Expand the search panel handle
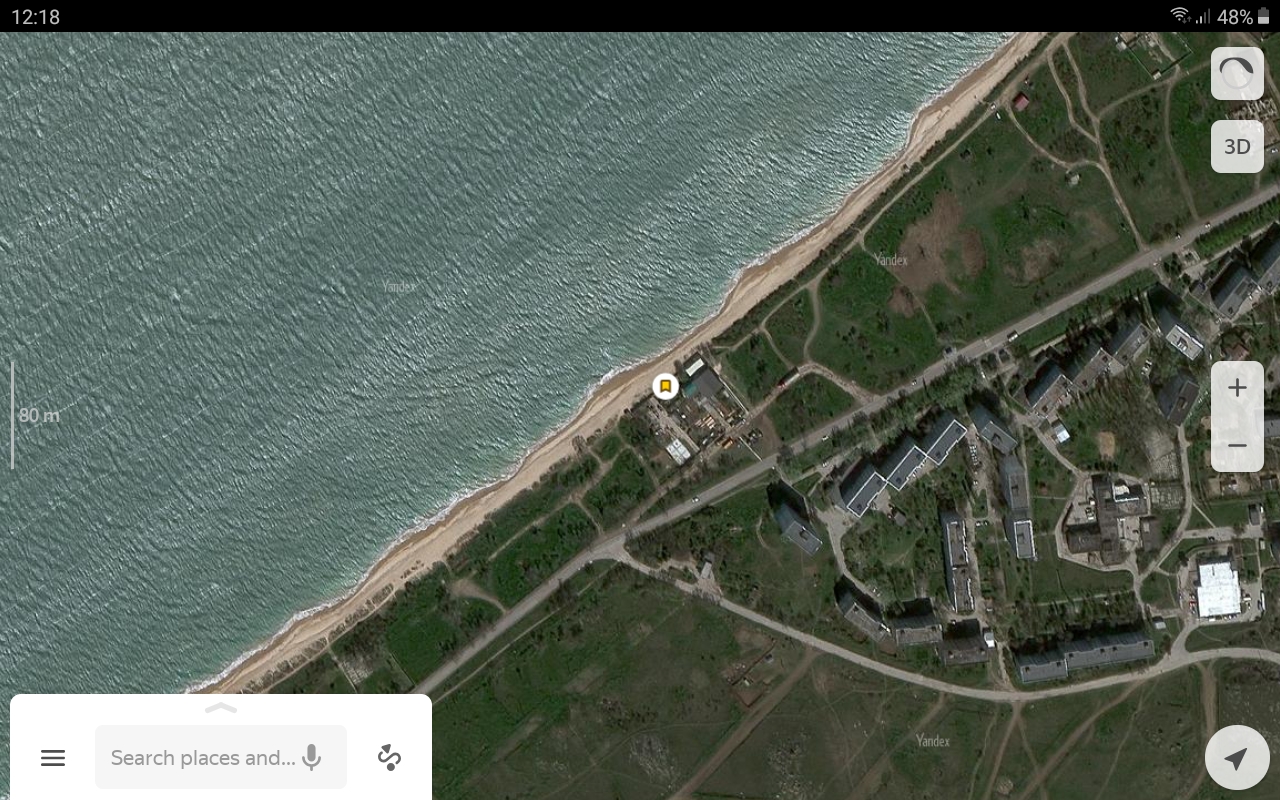The image size is (1280, 800). click(221, 707)
